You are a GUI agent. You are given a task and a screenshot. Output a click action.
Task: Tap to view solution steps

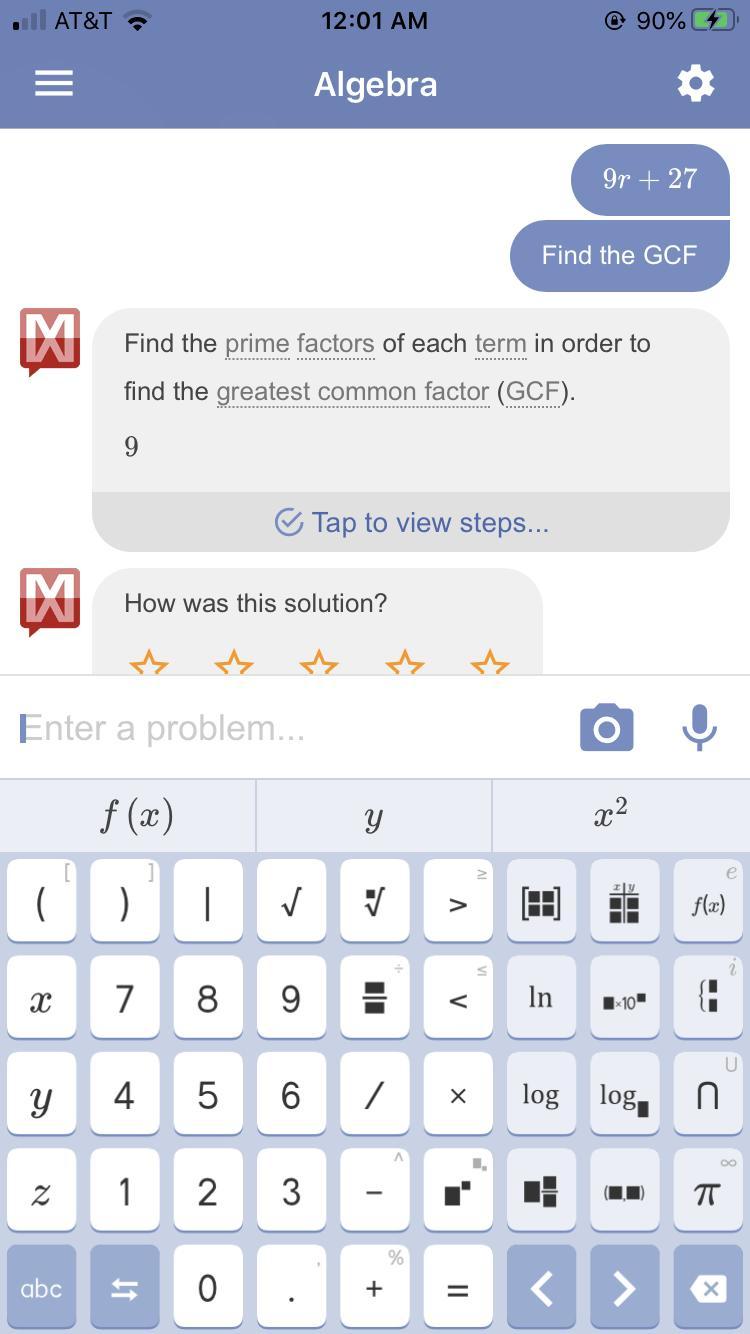[411, 522]
